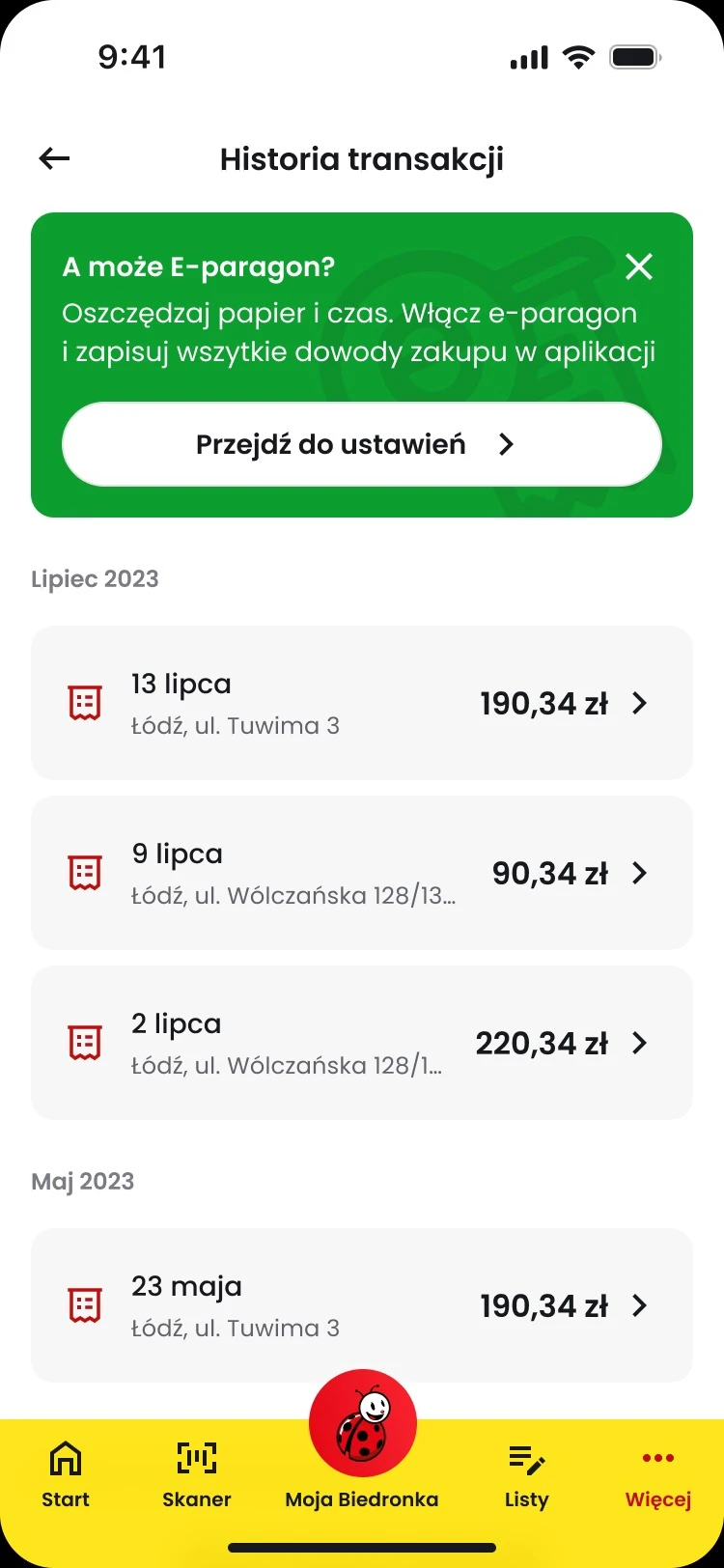Go back using the arrow icon
Screen dimensions: 724x1568
coord(54,158)
